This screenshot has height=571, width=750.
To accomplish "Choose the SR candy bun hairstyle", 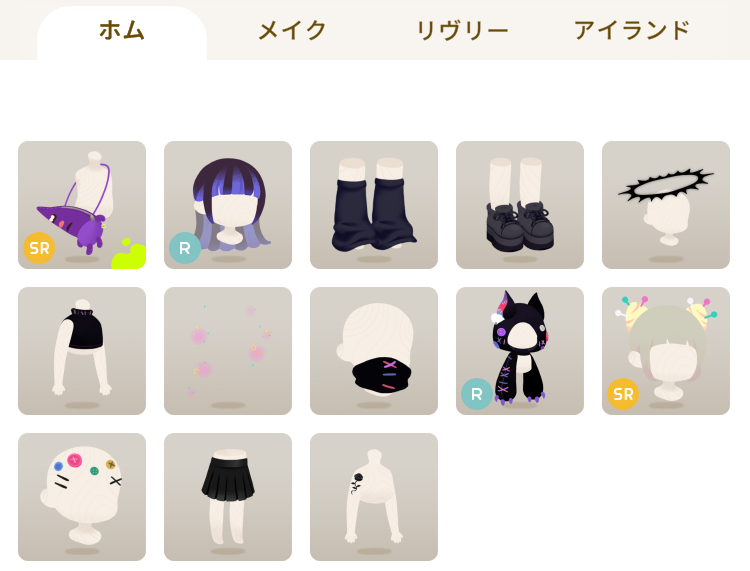I will click(666, 351).
